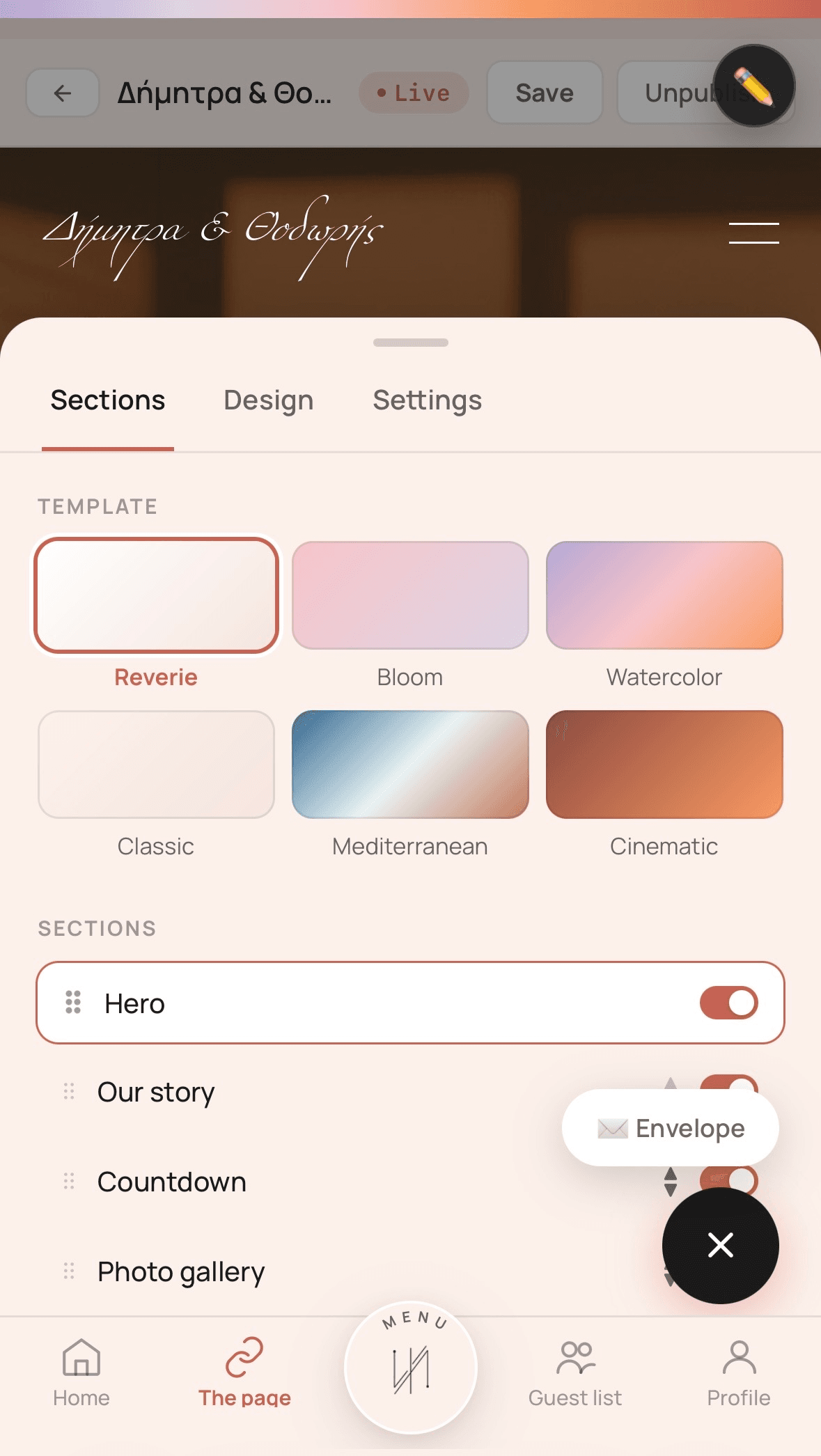
Task: Save the page changes
Action: [545, 93]
